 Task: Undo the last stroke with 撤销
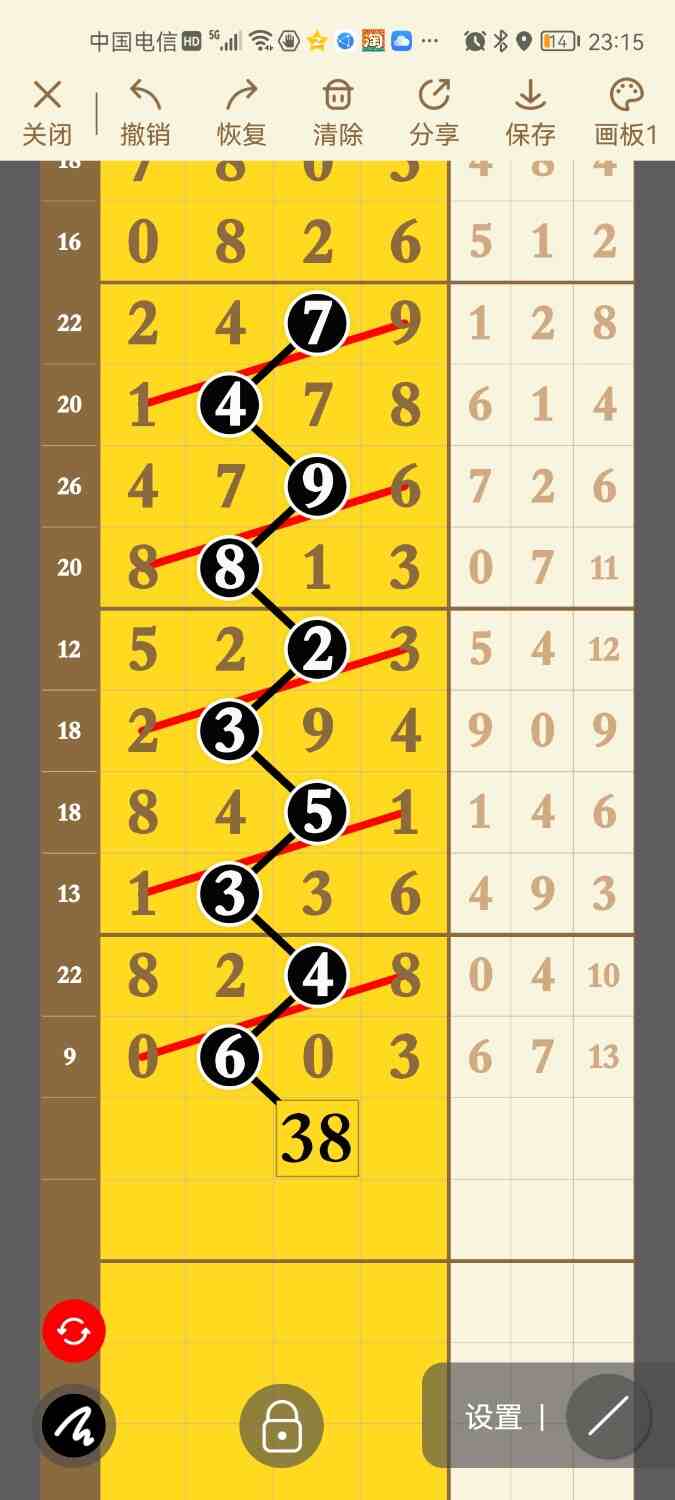click(x=145, y=114)
